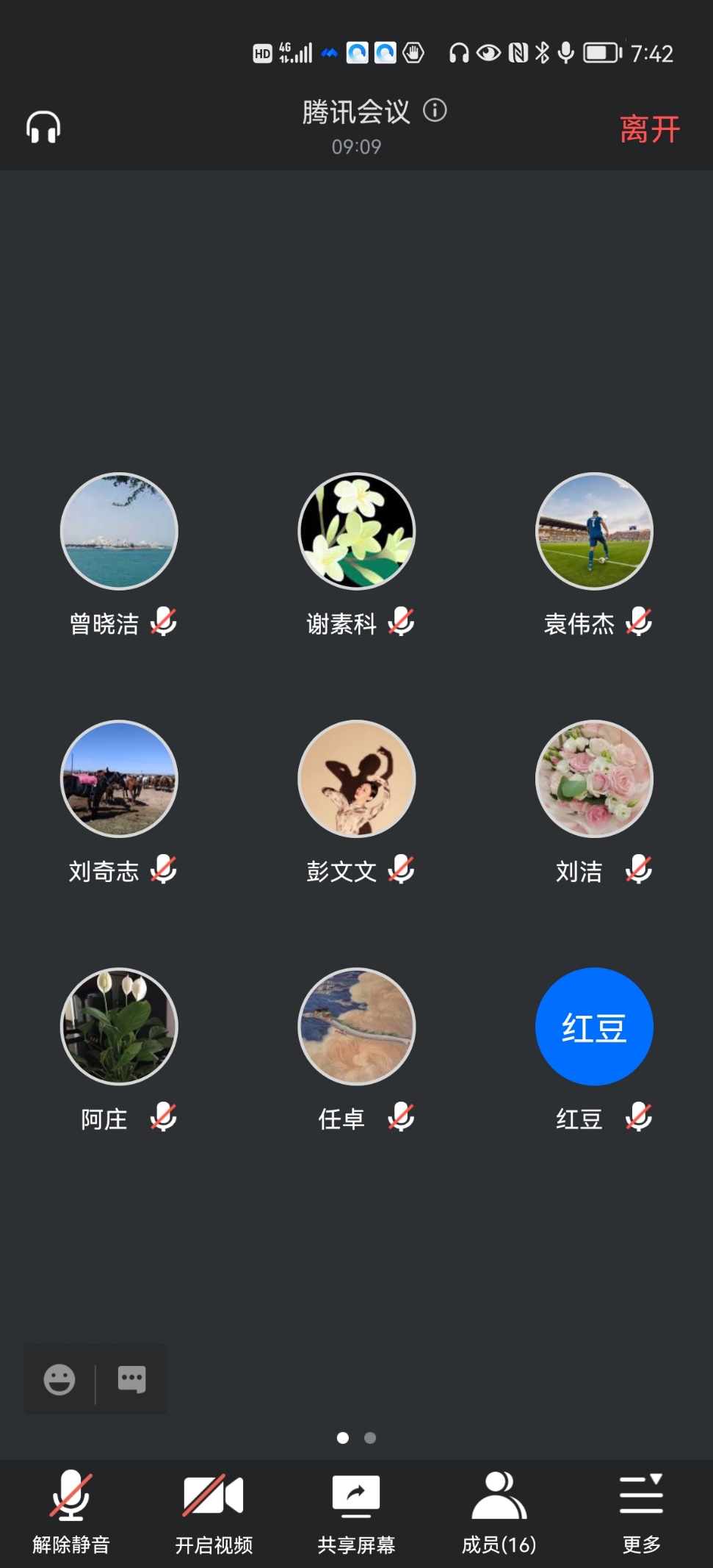Switch audio output via headphone icon
Image resolution: width=713 pixels, height=1568 pixels.
43,128
